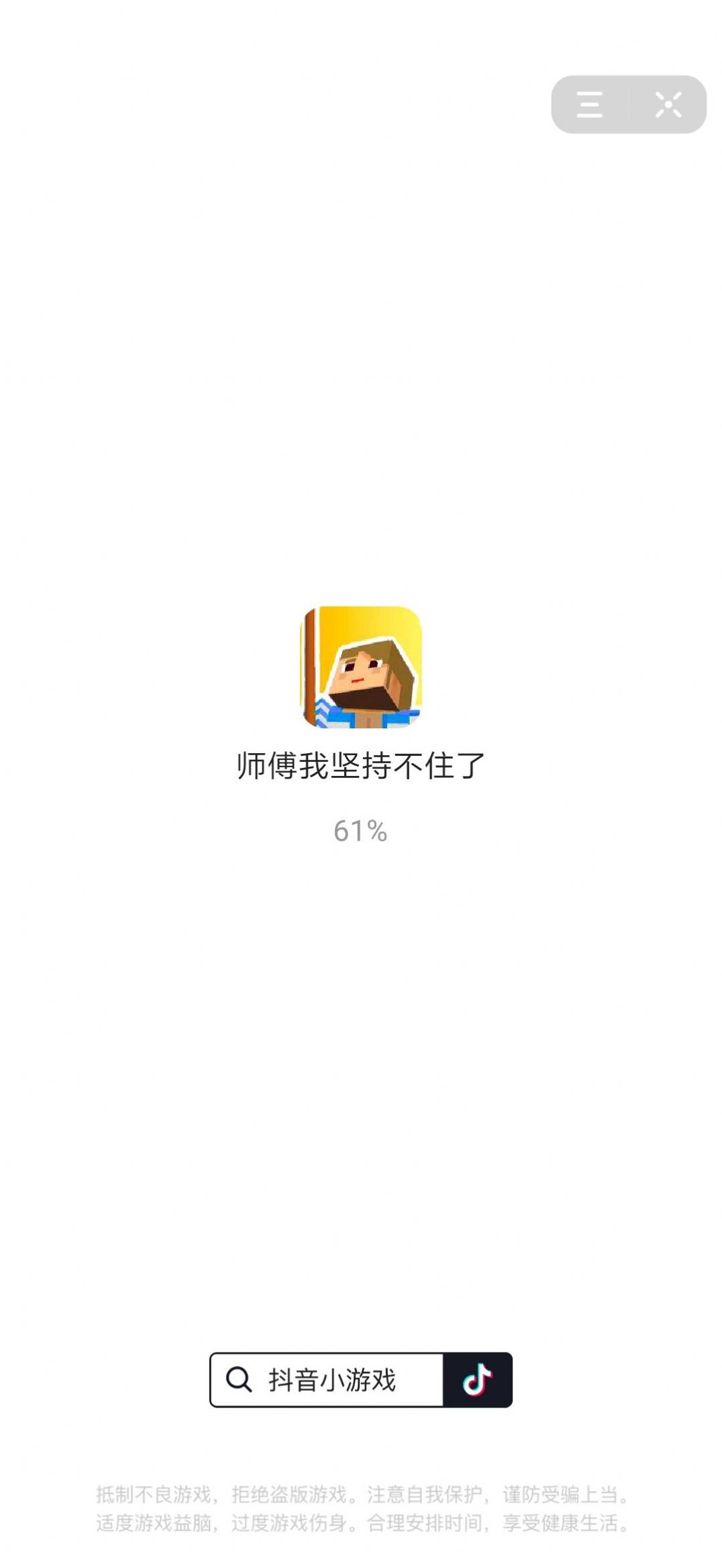Close the mini-game loading screen

coord(668,105)
